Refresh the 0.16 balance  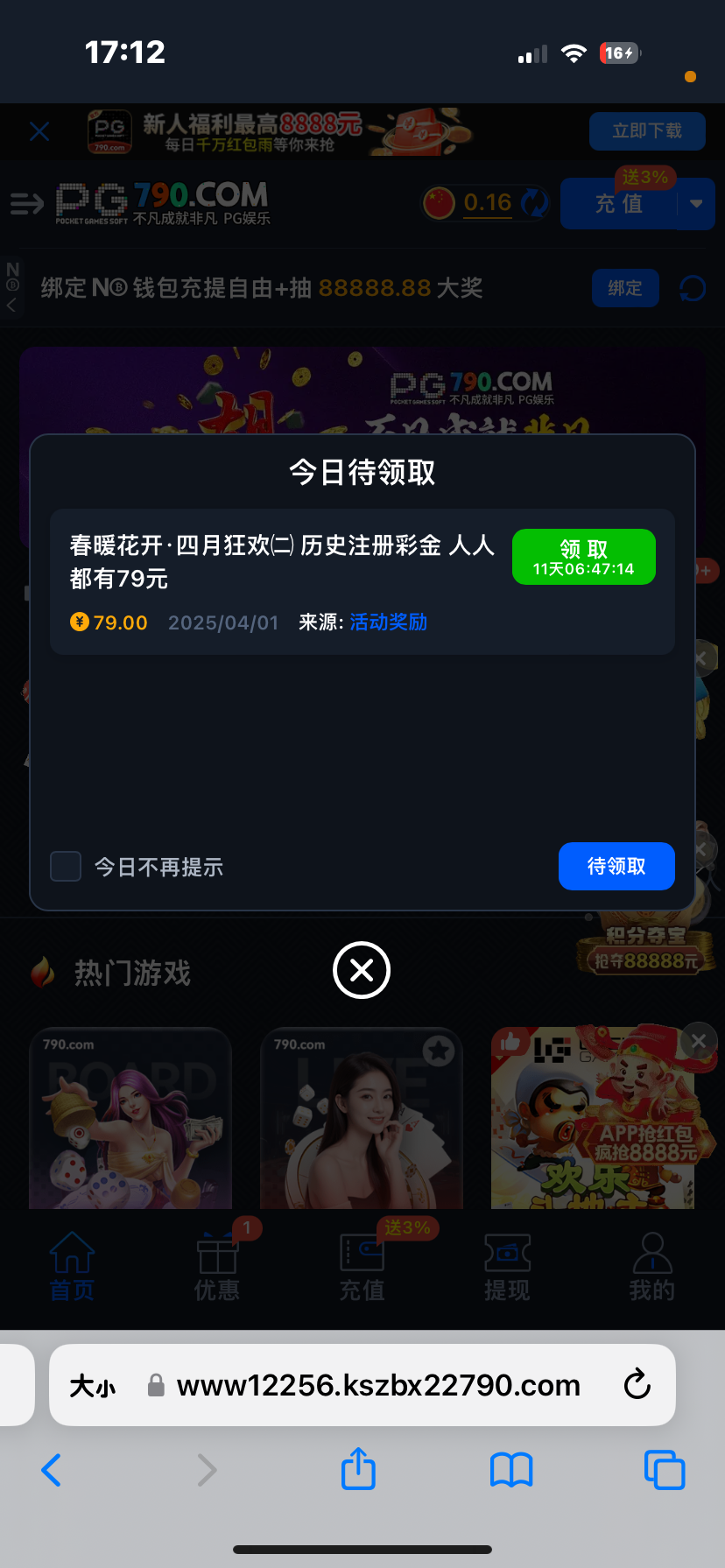533,203
